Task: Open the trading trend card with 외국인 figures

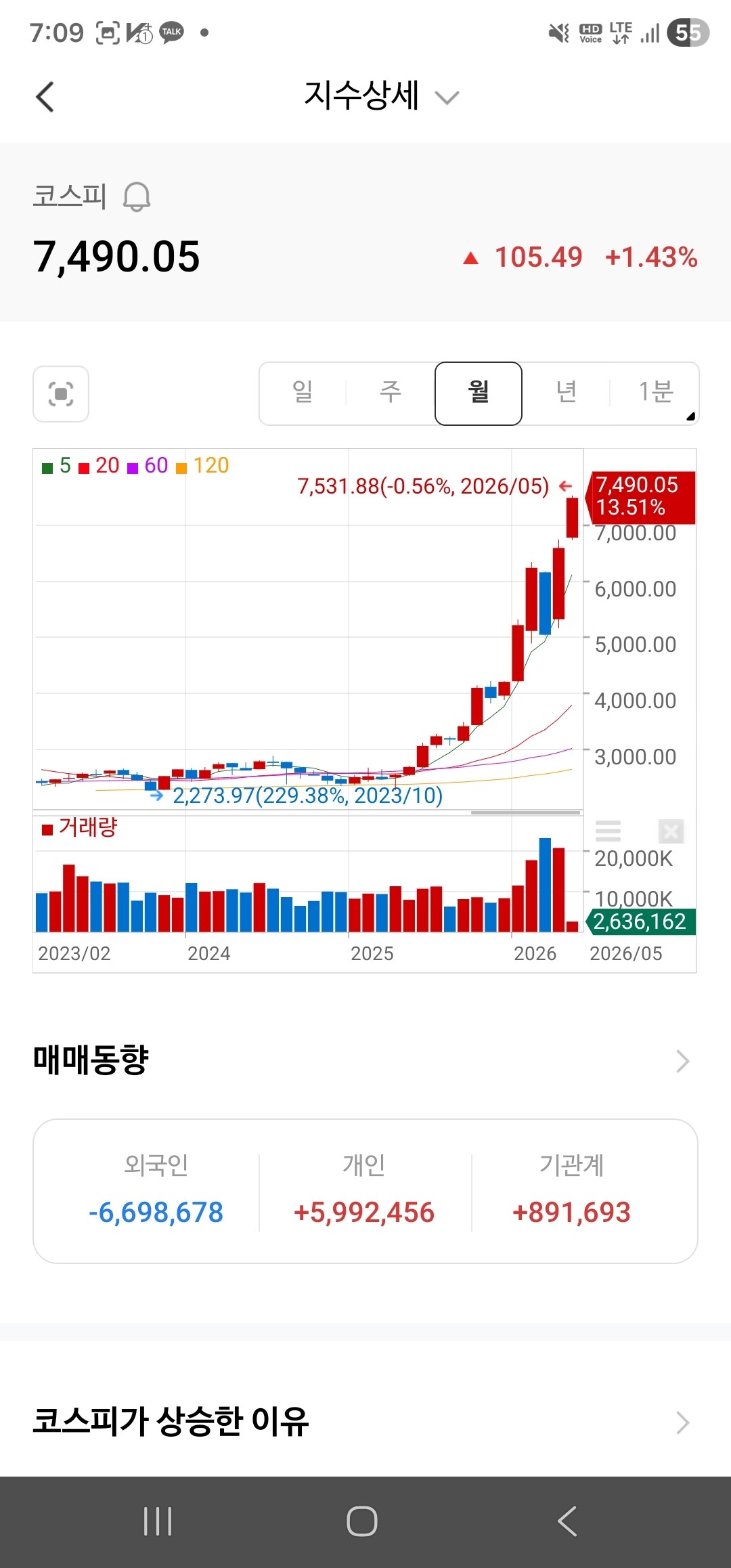Action: click(x=365, y=1191)
